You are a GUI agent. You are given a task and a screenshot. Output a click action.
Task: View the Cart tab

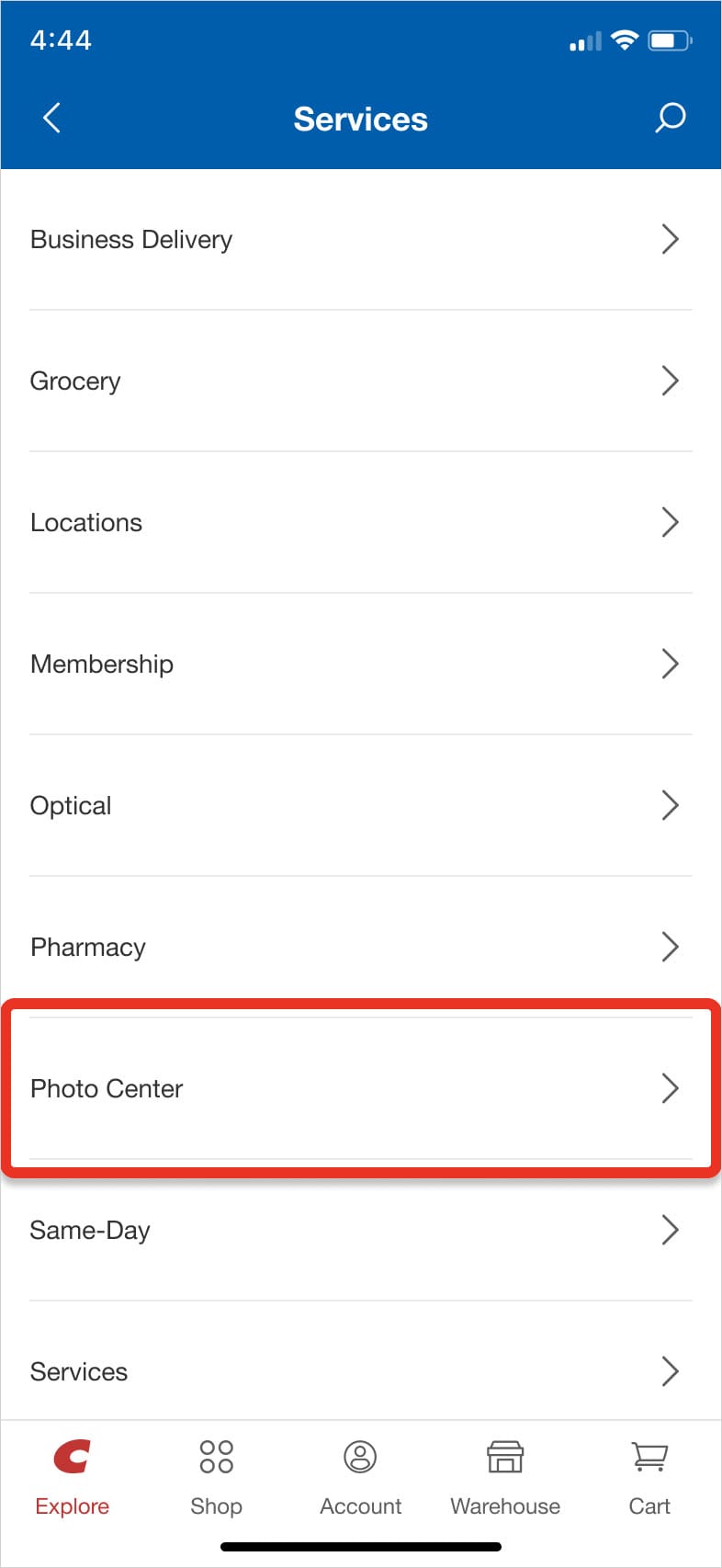[649, 1478]
